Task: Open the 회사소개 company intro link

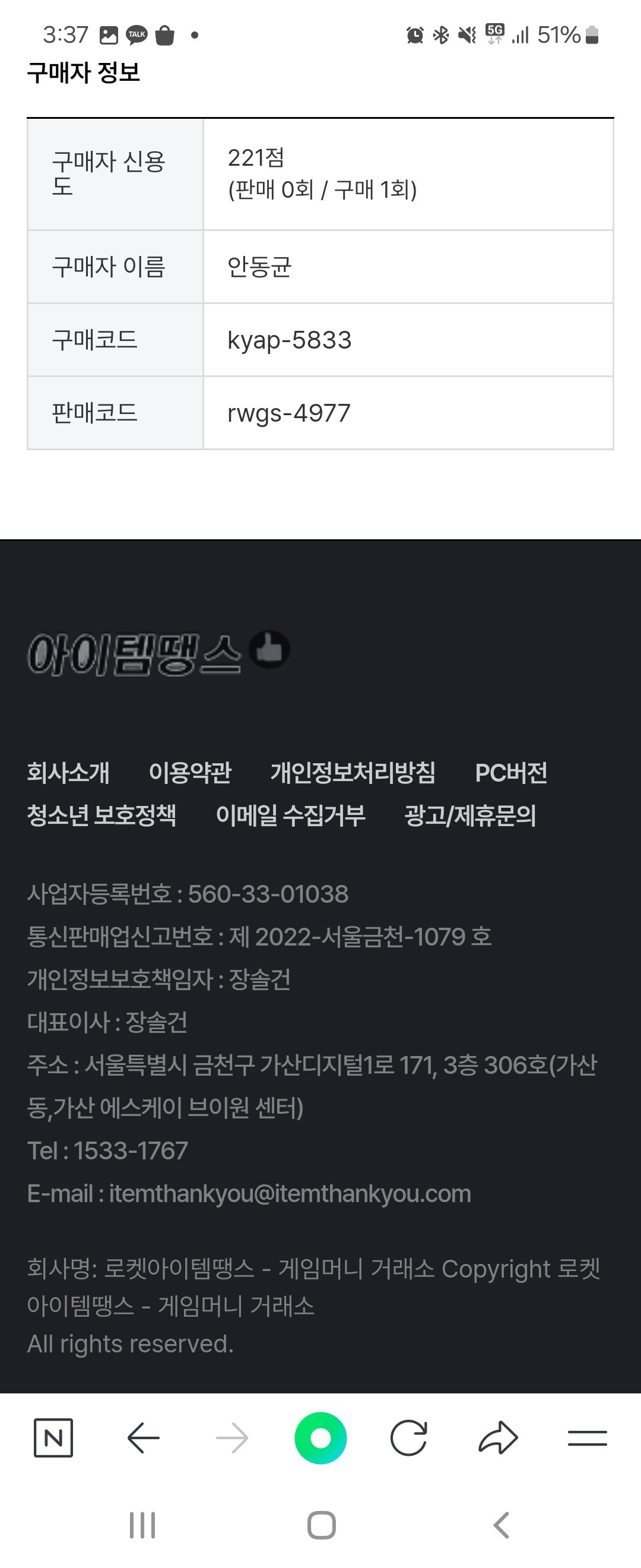Action: click(68, 773)
